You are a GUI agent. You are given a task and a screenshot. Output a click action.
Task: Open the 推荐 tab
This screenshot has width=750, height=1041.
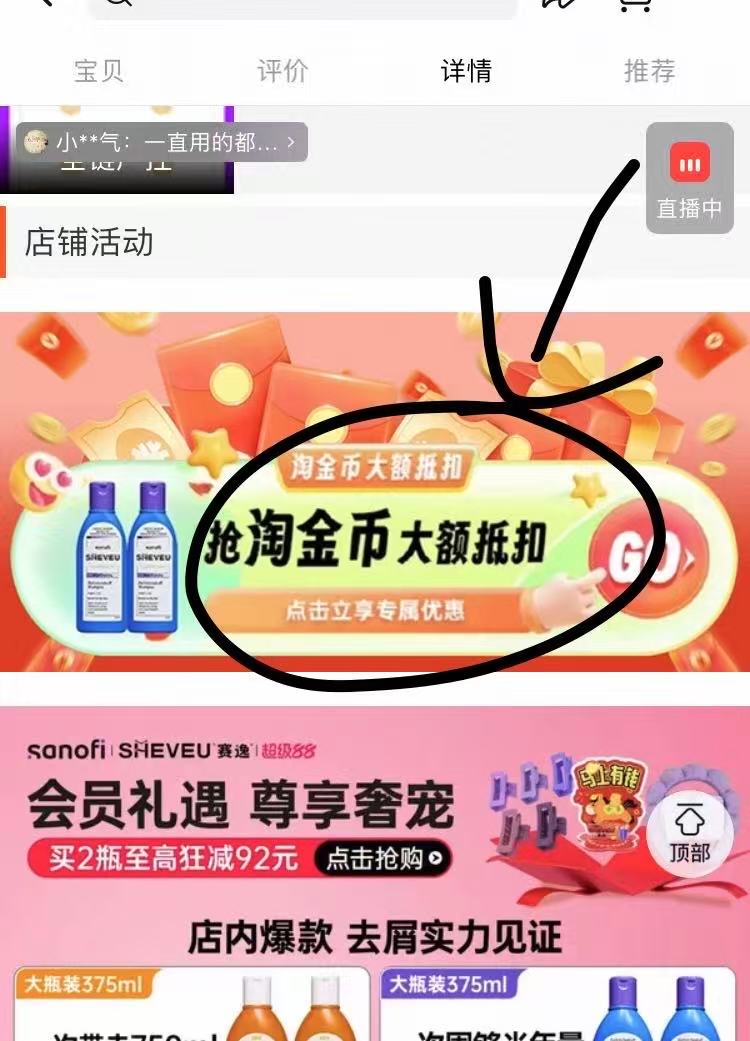(649, 71)
